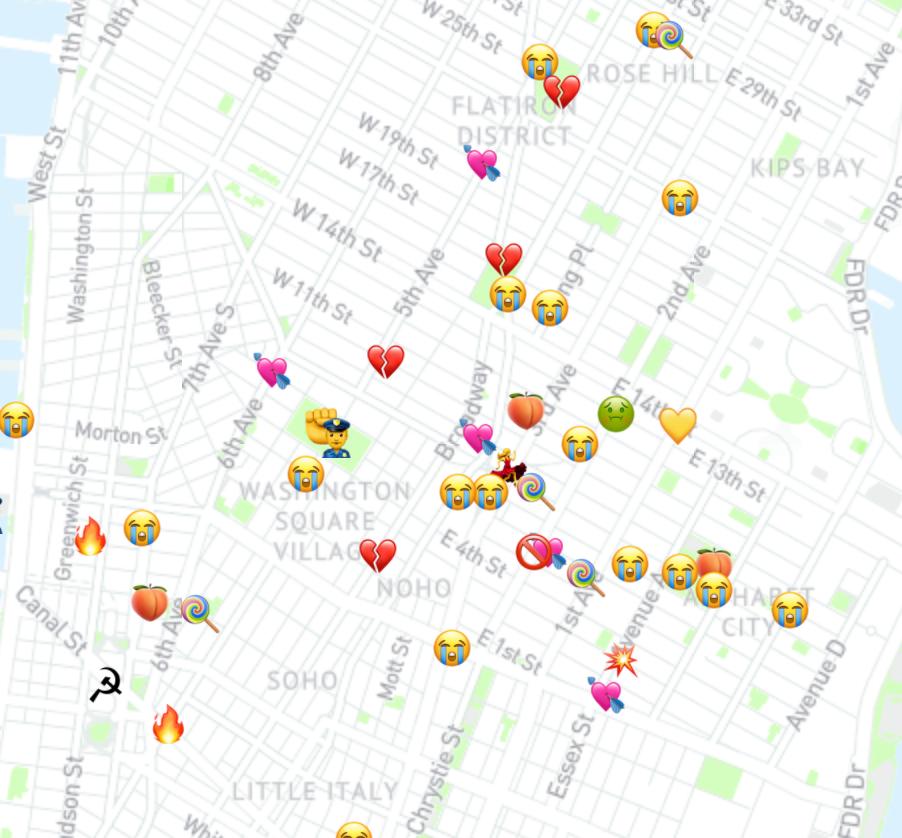Screen dimensions: 902x838
Task: Open the broken heart marker beside NoHo
Action: (x=378, y=555)
